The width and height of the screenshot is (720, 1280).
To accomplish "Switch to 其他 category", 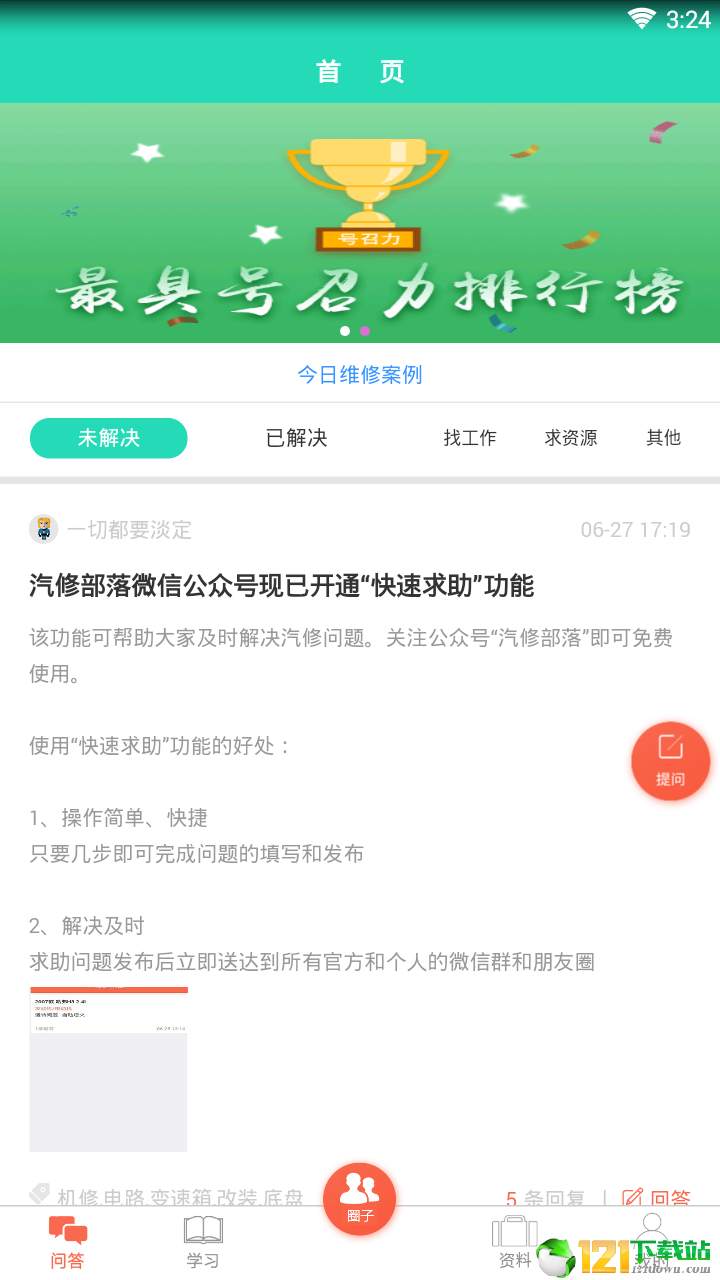I will click(x=663, y=438).
